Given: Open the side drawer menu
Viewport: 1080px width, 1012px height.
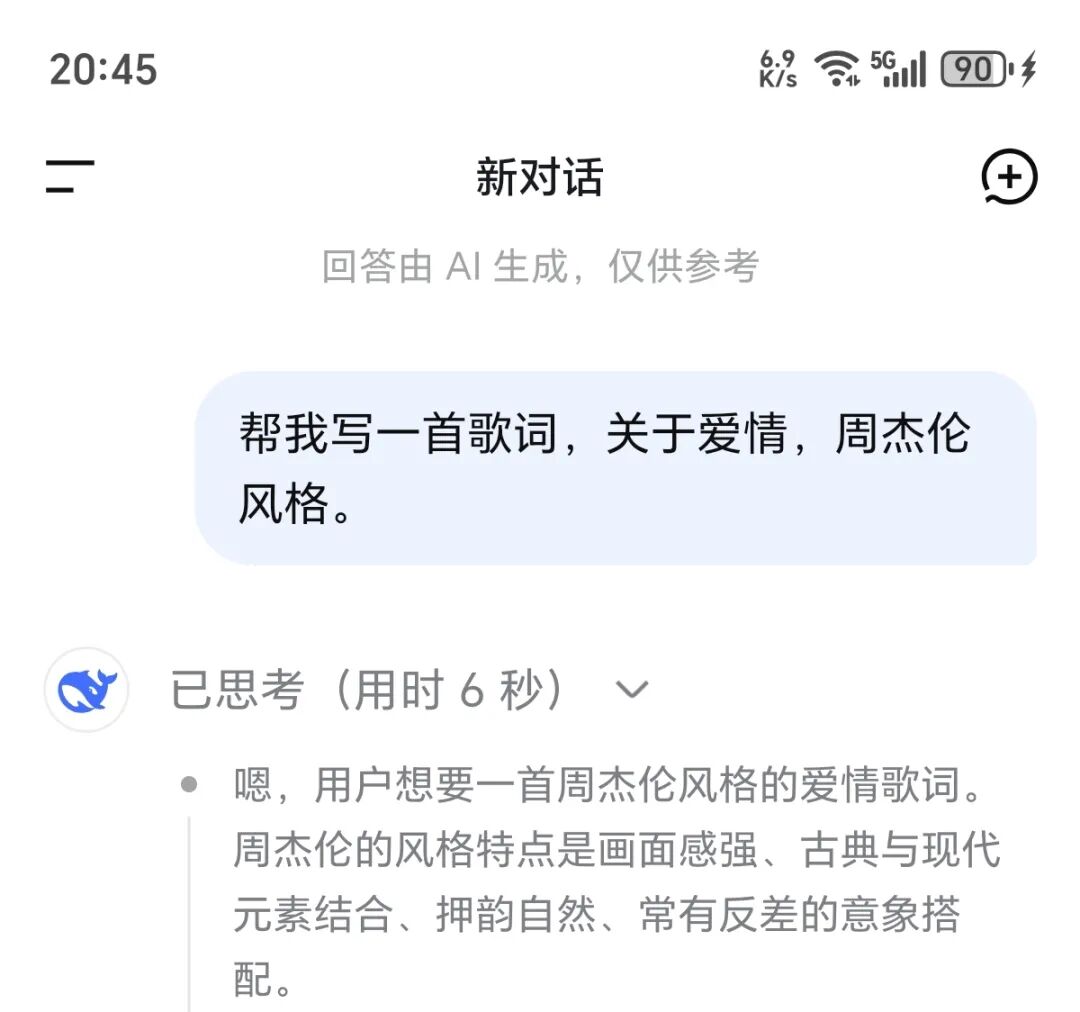Looking at the screenshot, I should (x=70, y=177).
